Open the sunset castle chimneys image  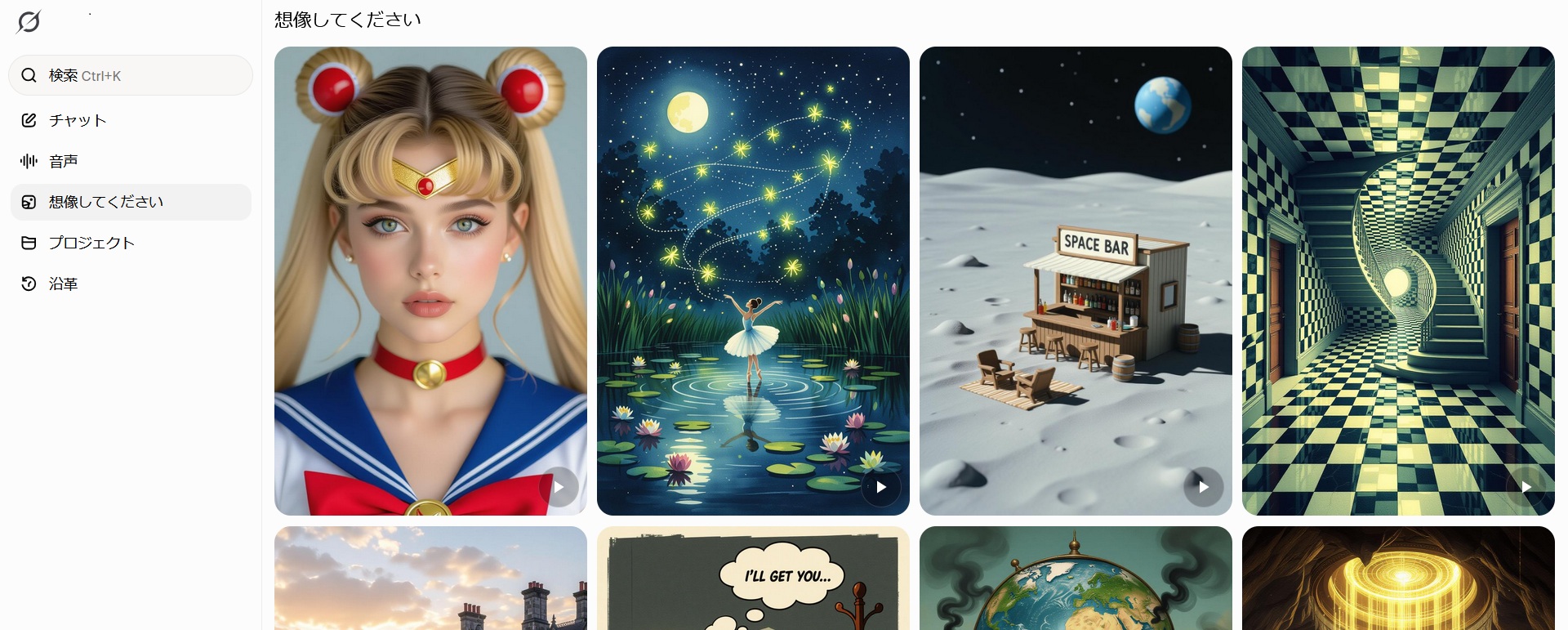(x=430, y=580)
